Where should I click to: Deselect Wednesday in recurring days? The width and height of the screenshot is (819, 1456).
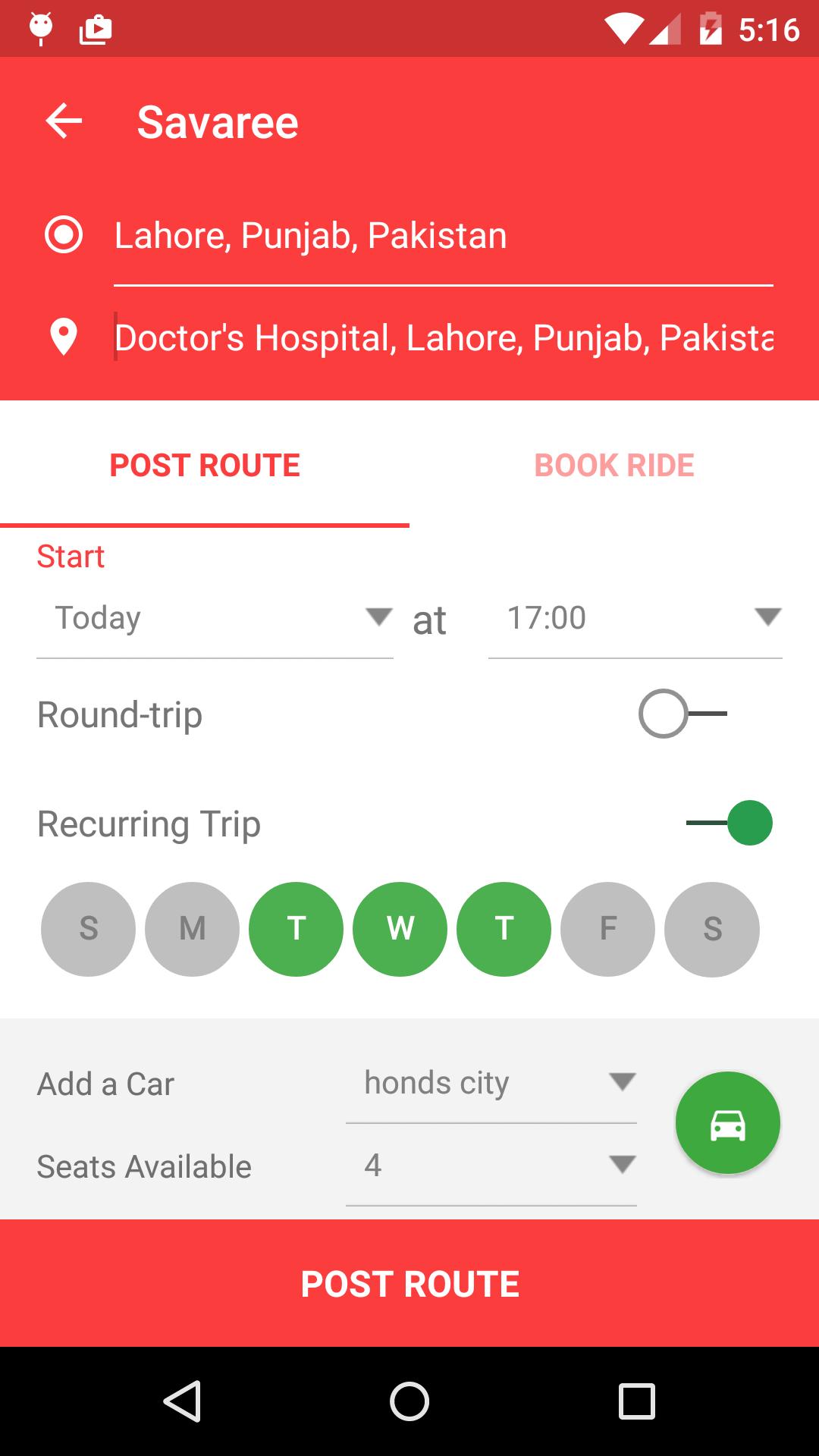coord(400,929)
